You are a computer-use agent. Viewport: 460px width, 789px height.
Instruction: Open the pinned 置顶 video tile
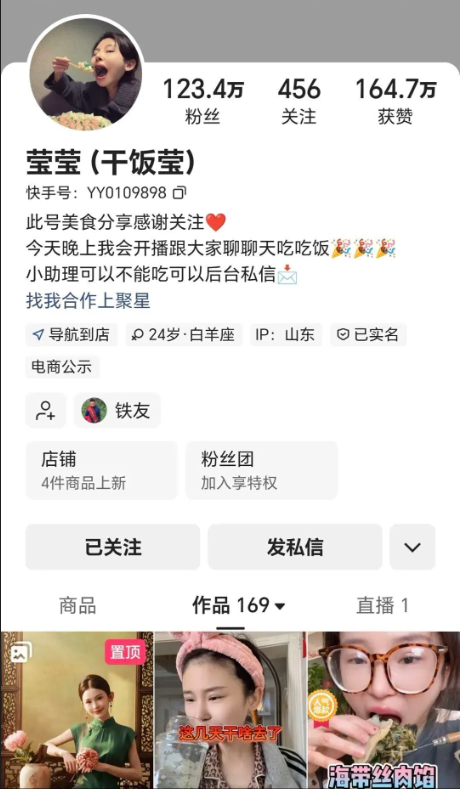pos(77,710)
